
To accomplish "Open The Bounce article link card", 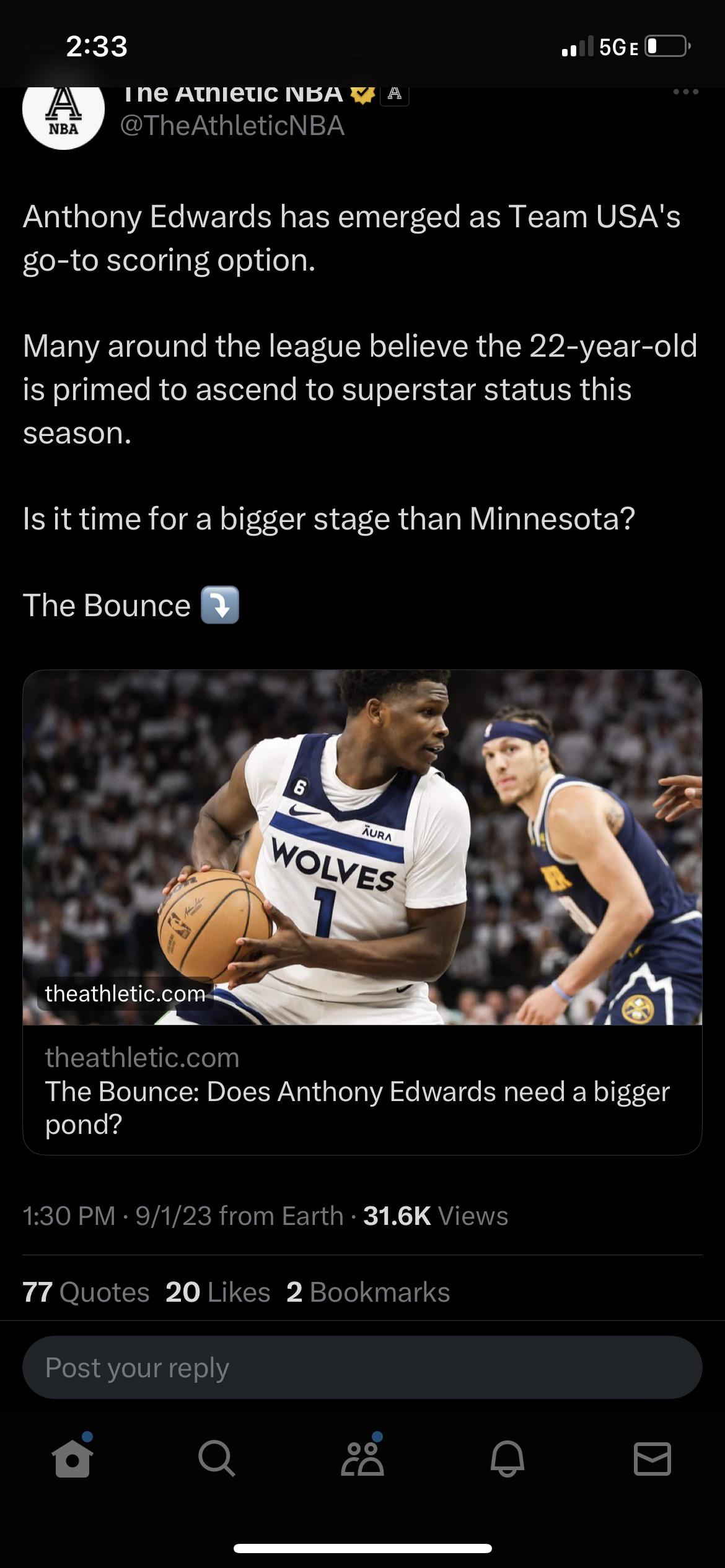I will click(x=362, y=912).
